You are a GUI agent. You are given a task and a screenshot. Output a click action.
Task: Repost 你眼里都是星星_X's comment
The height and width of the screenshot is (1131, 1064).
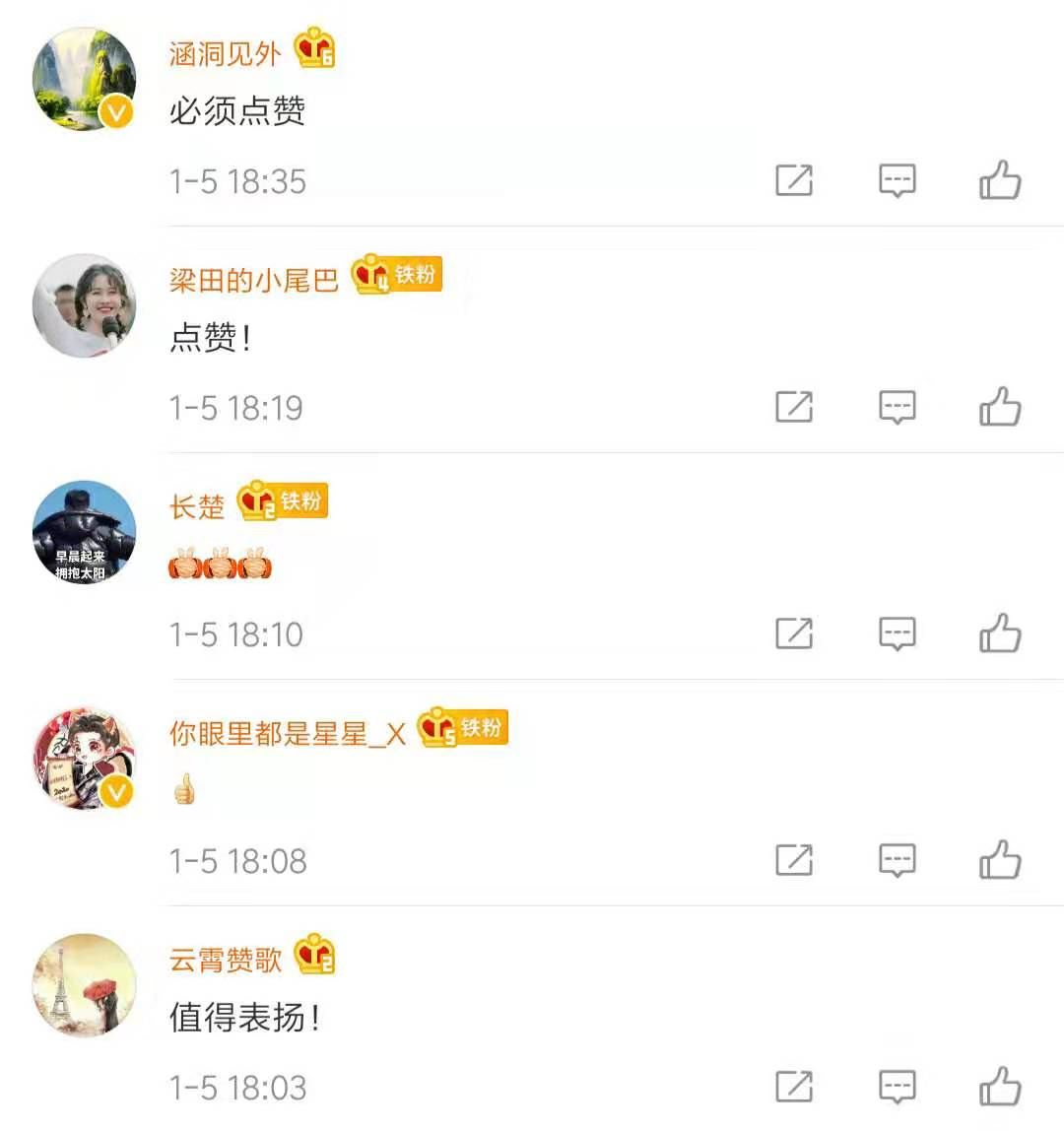(x=794, y=860)
